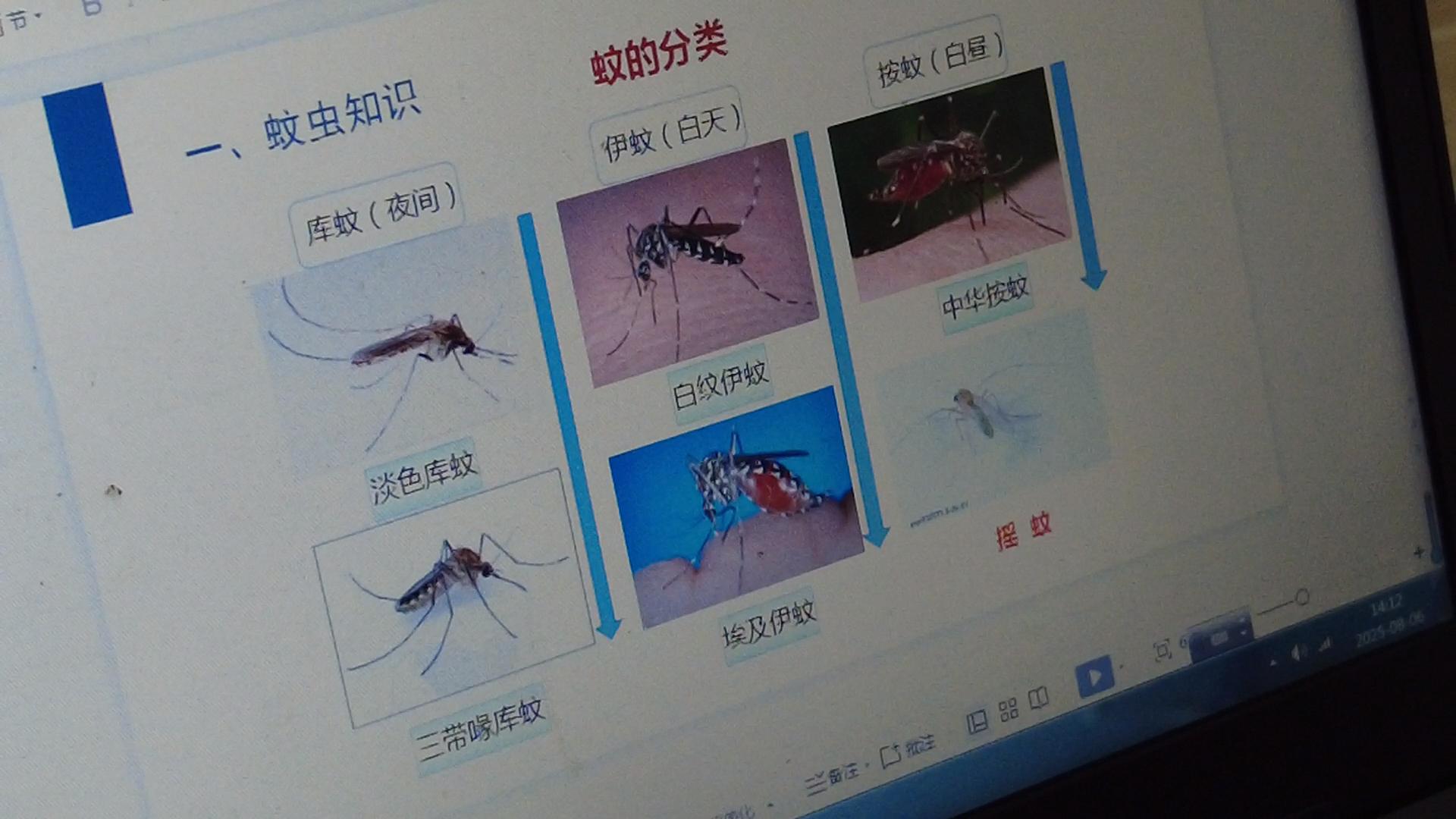Fit slide to window
This screenshot has height=819, width=1456.
click(x=1162, y=651)
